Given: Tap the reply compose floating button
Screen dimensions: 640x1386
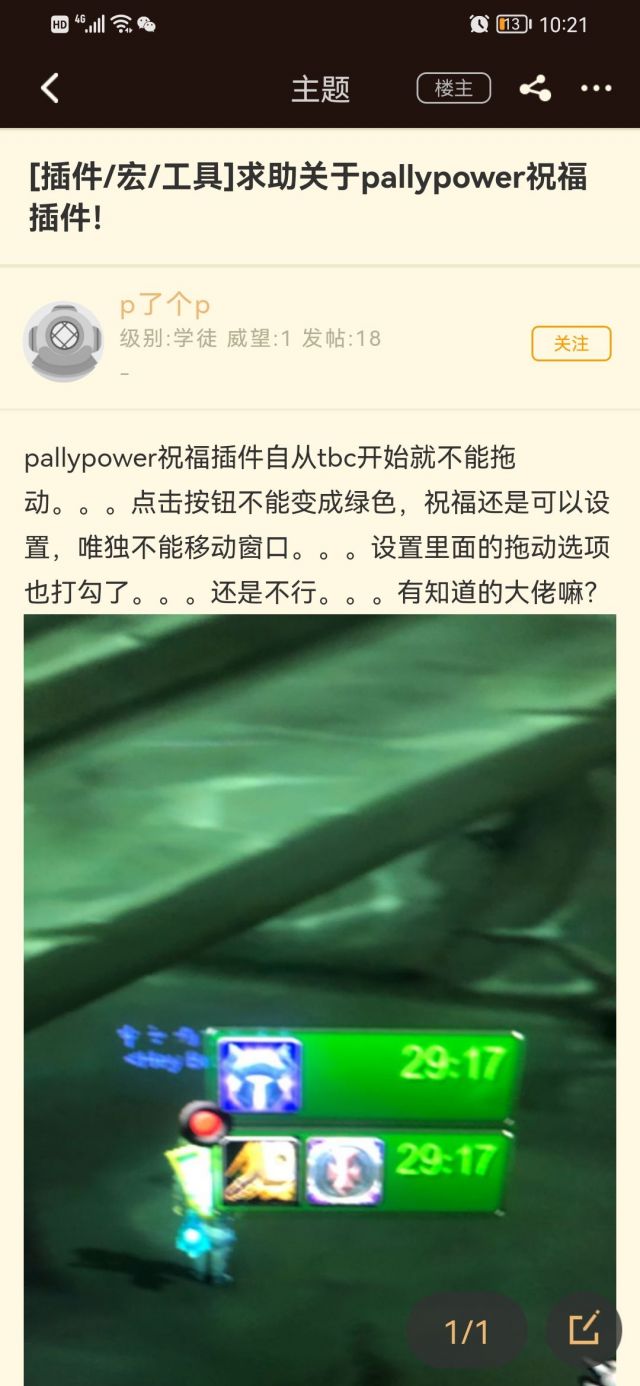Looking at the screenshot, I should 584,1329.
